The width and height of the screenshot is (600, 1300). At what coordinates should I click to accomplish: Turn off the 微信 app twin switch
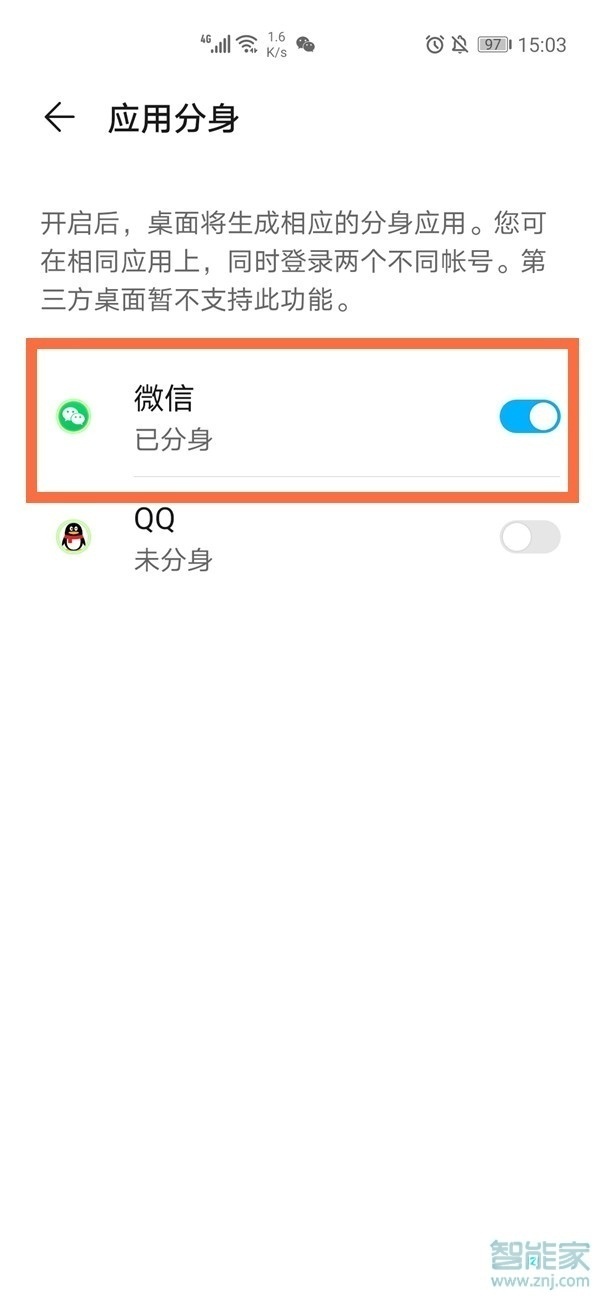529,417
